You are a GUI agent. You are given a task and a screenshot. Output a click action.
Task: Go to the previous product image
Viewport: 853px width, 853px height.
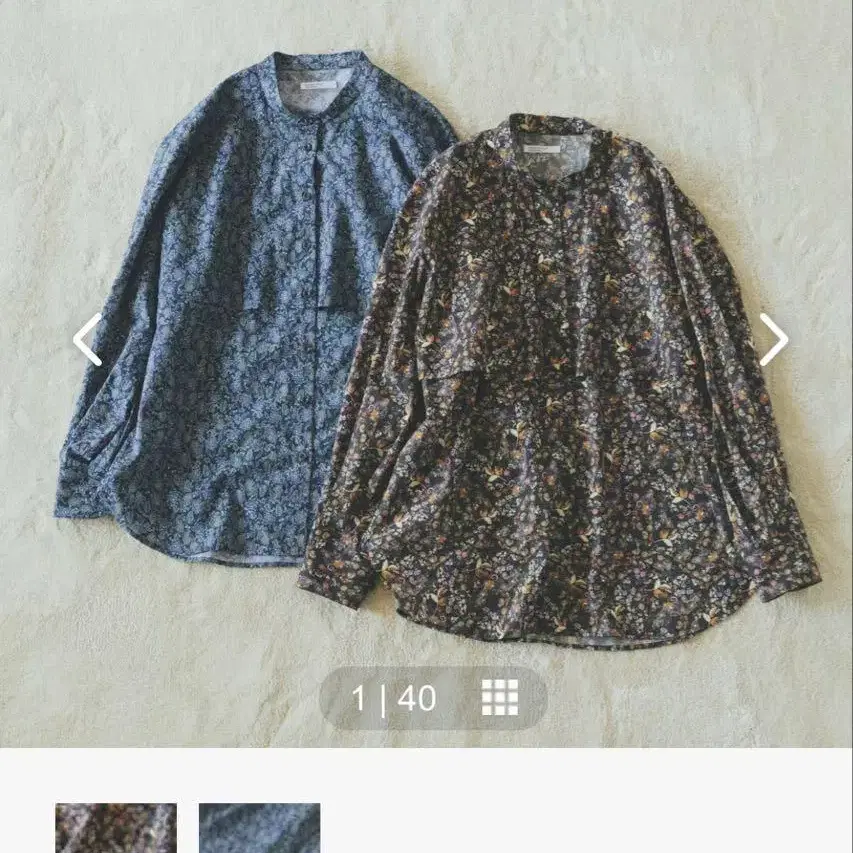tap(87, 340)
